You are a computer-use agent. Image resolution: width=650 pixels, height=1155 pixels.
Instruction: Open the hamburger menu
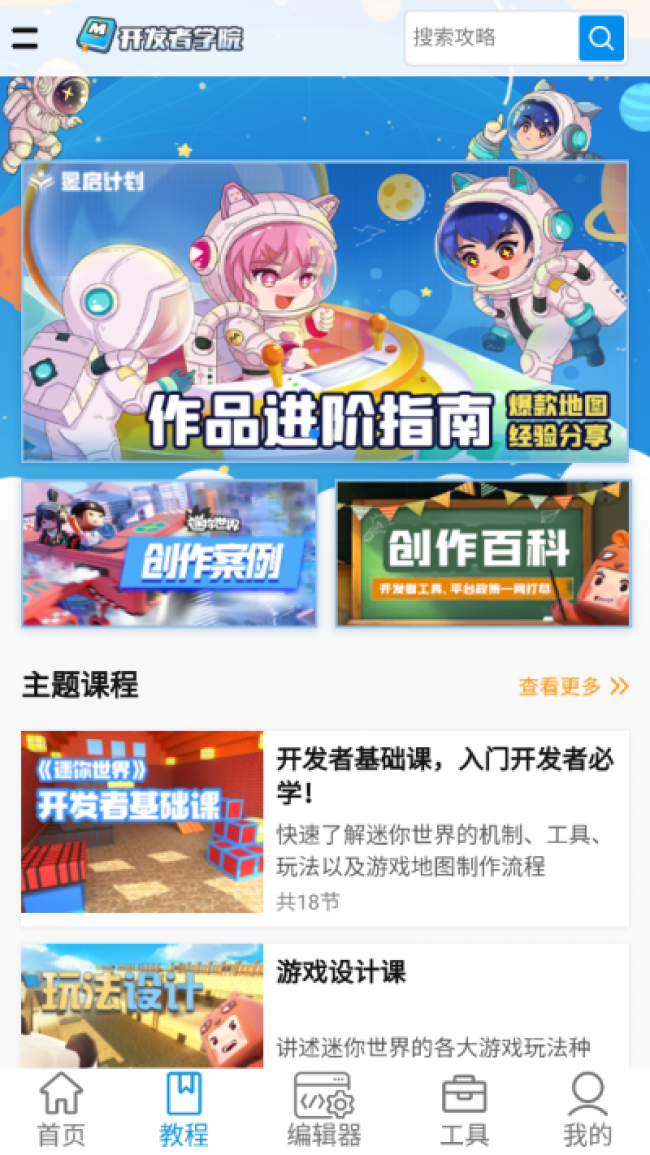(25, 38)
